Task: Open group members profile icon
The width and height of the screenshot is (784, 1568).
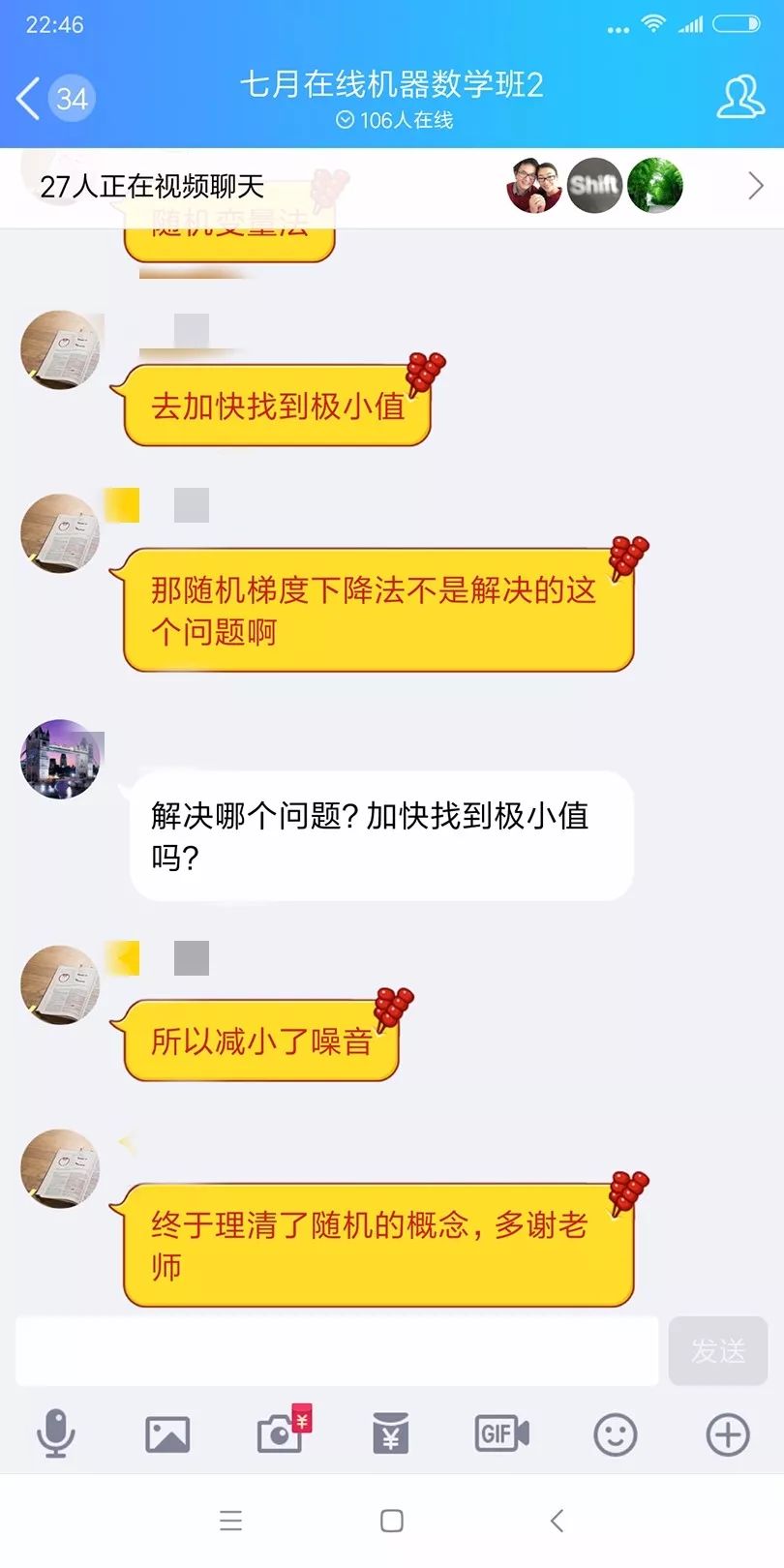Action: [x=739, y=98]
